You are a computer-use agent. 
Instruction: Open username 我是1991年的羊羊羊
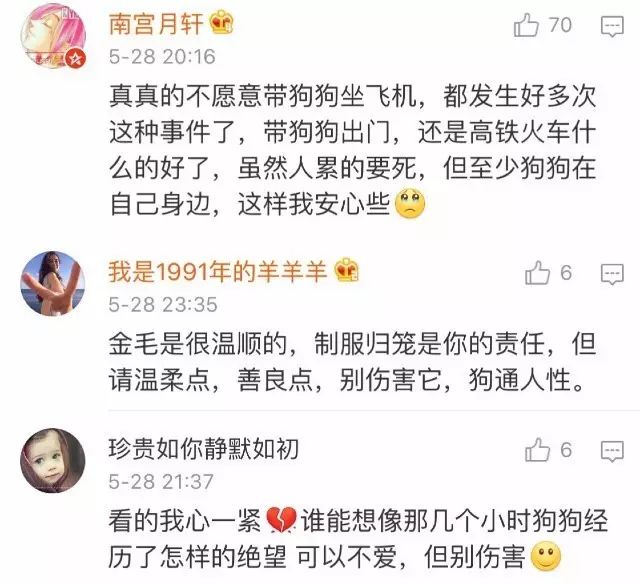point(220,271)
